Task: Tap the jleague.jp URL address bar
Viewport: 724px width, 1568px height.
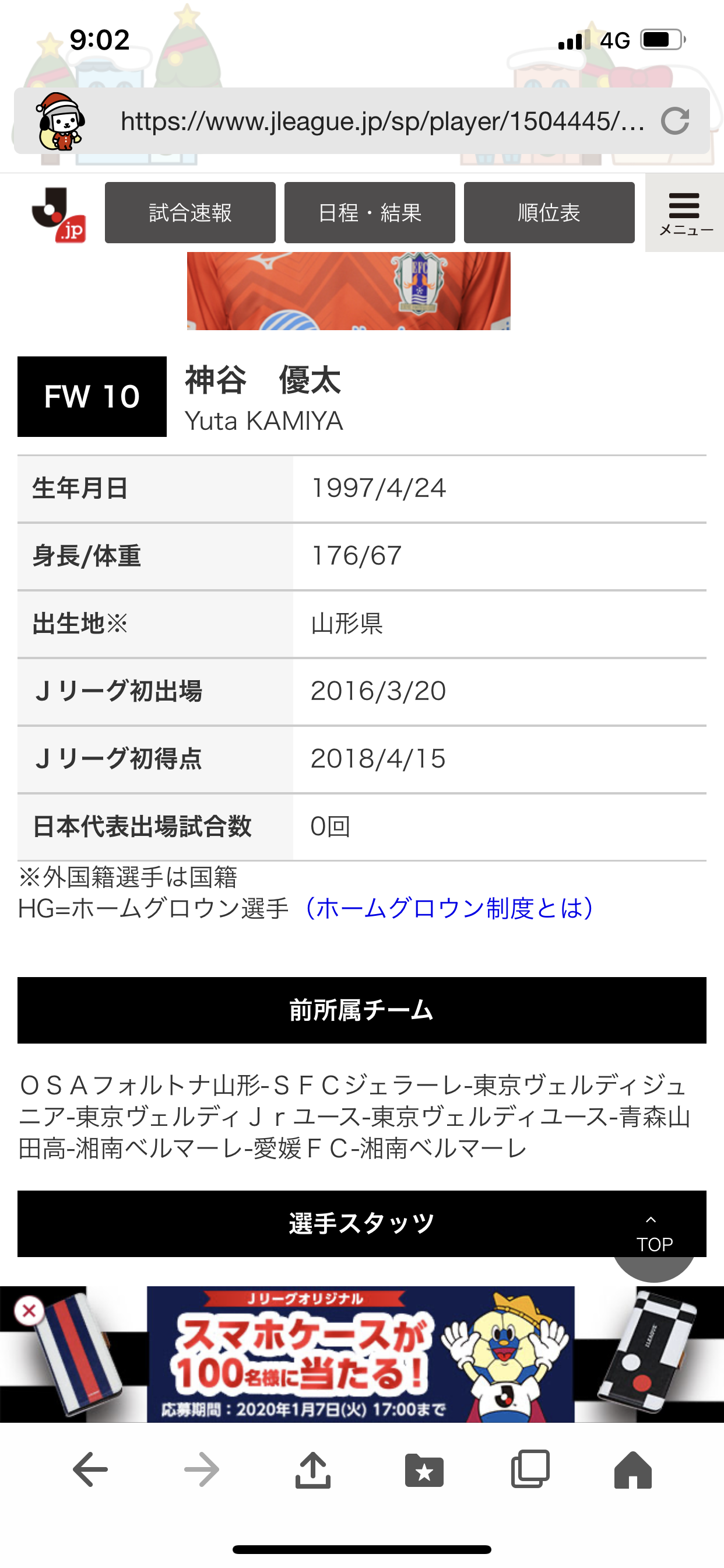Action: point(382,121)
